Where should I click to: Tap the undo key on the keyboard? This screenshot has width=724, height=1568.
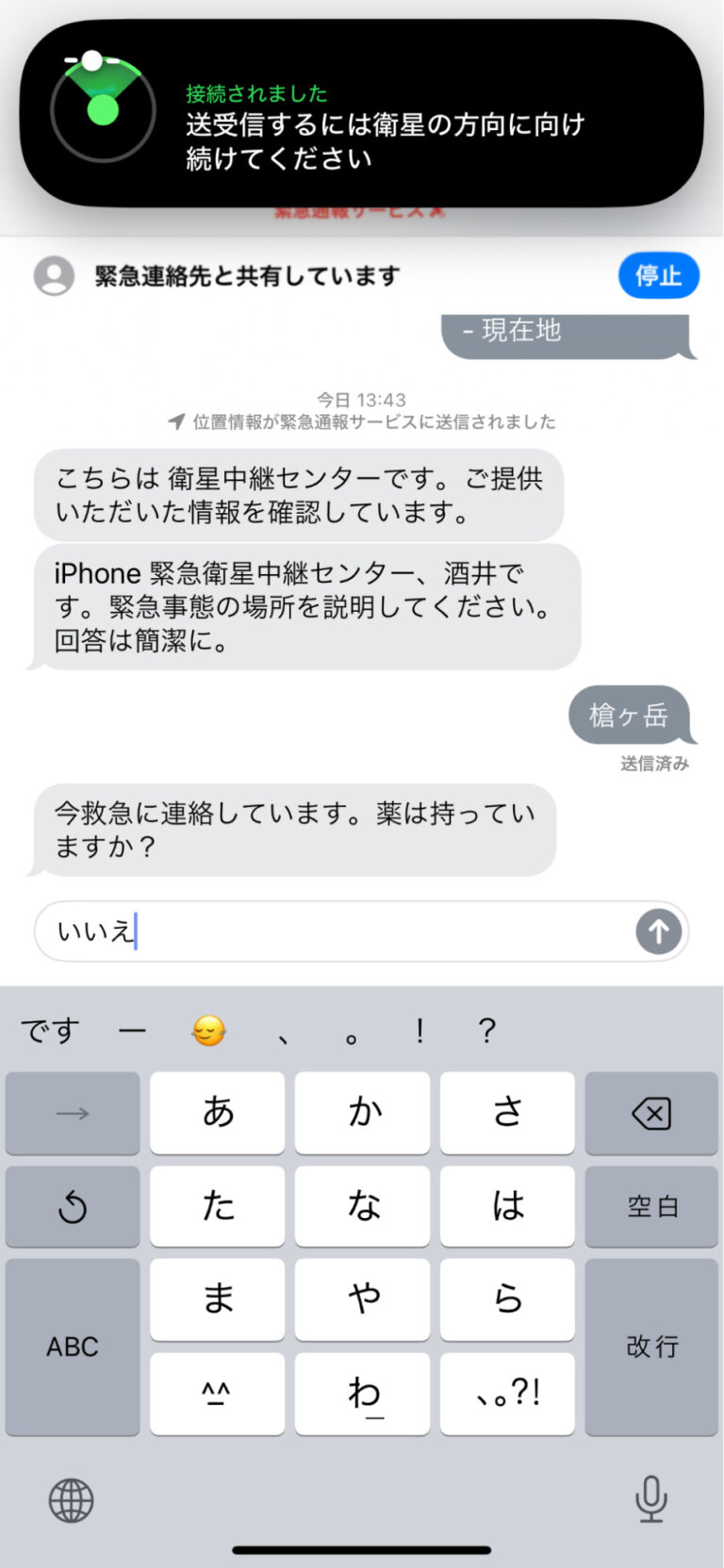click(x=72, y=1207)
